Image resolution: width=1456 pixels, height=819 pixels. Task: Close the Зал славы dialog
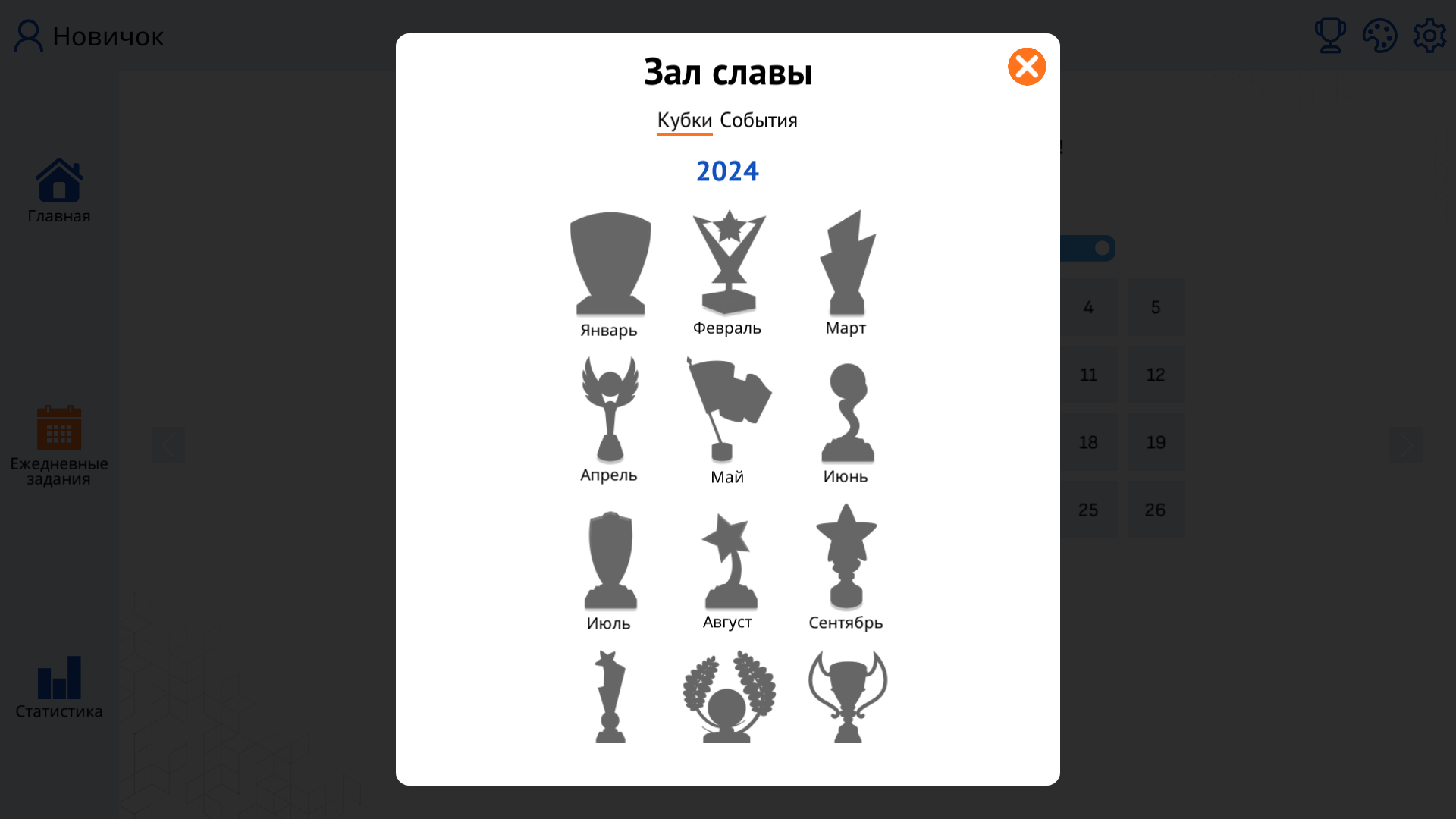point(1027,67)
